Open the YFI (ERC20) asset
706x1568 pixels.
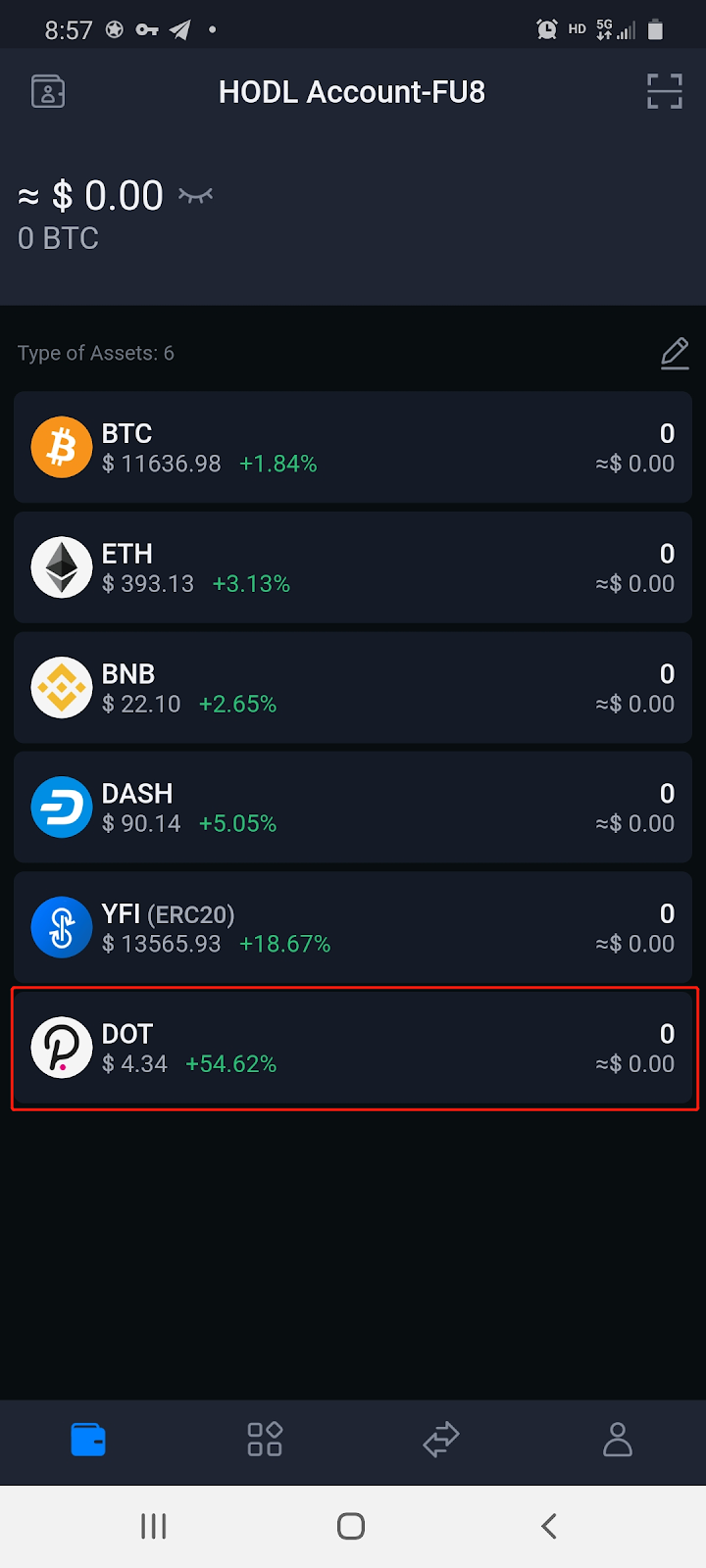(353, 928)
